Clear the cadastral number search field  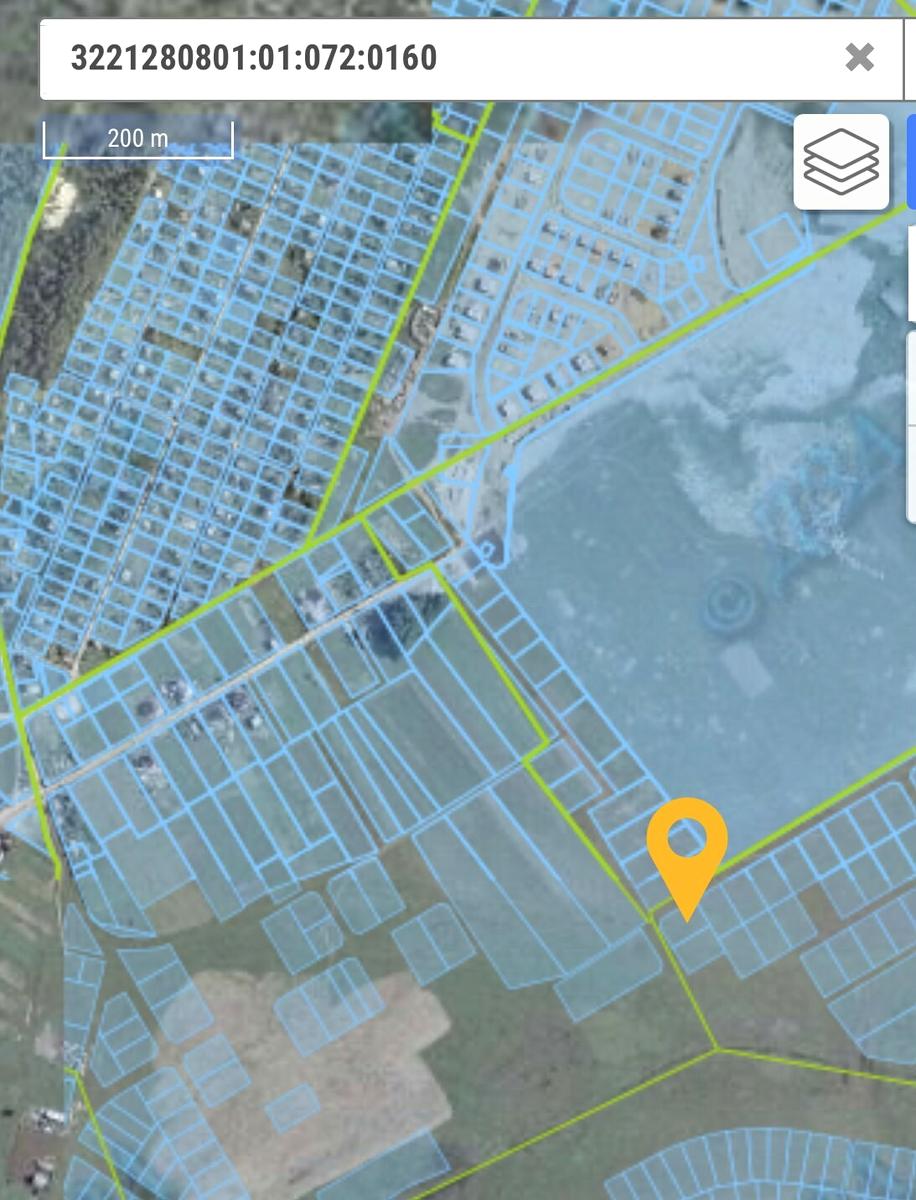pyautogui.click(x=859, y=57)
